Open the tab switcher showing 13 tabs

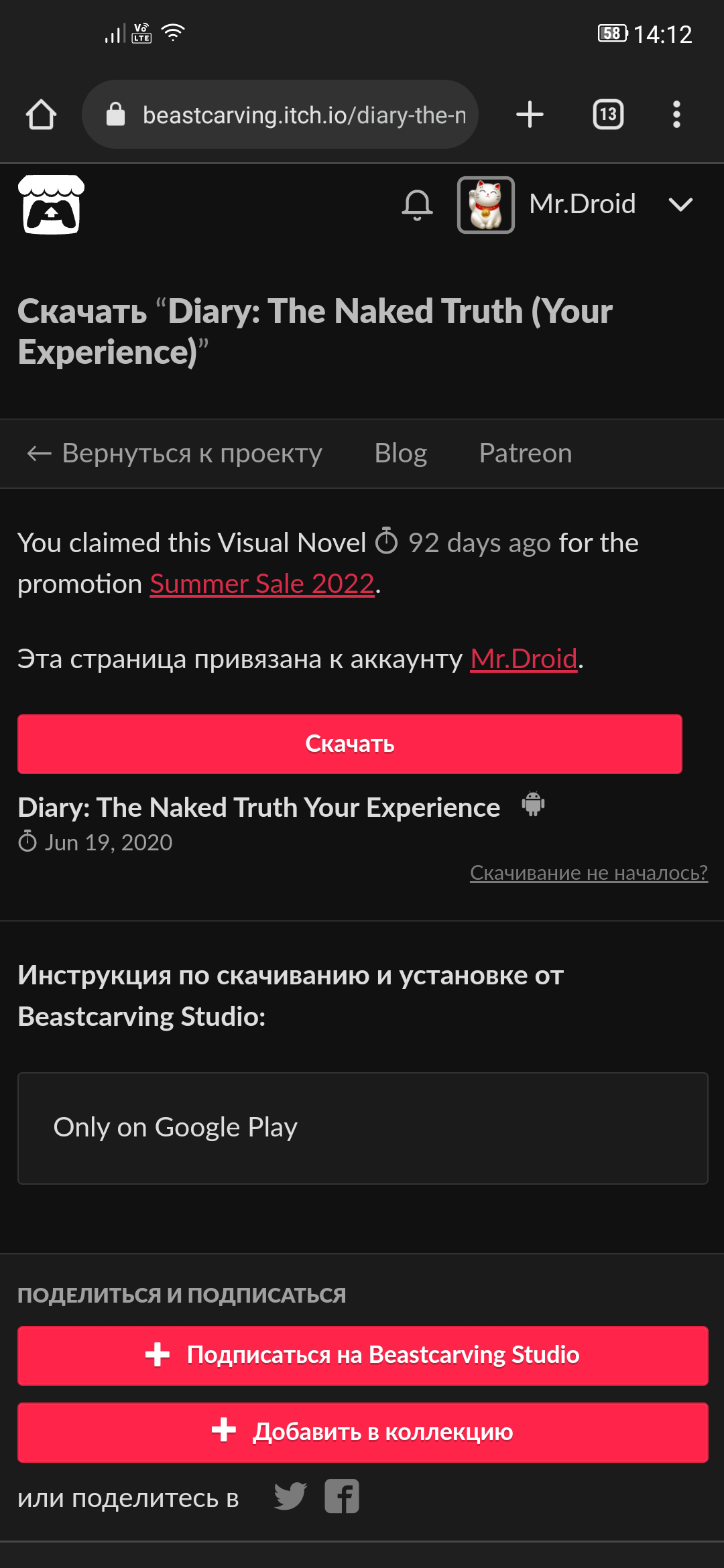pos(608,115)
